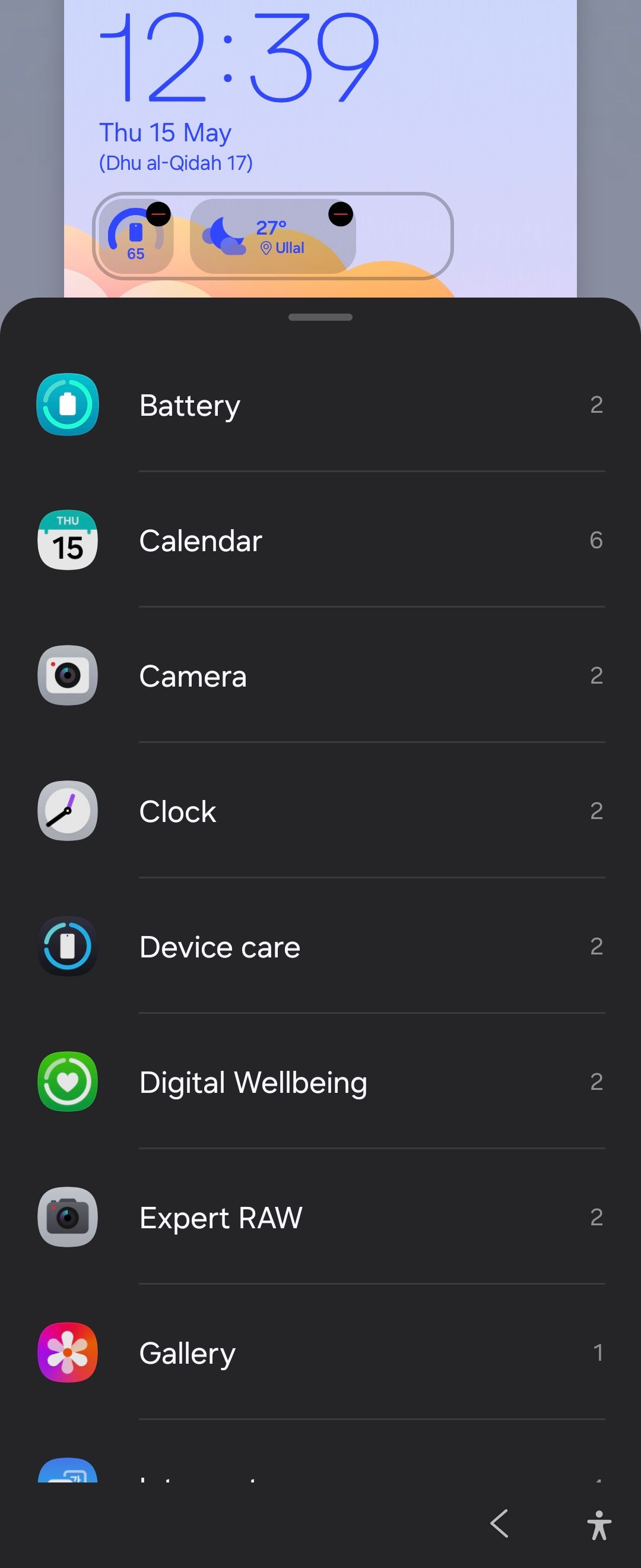The width and height of the screenshot is (641, 1568).
Task: Remove the battery widget from lock screen
Action: tap(158, 214)
